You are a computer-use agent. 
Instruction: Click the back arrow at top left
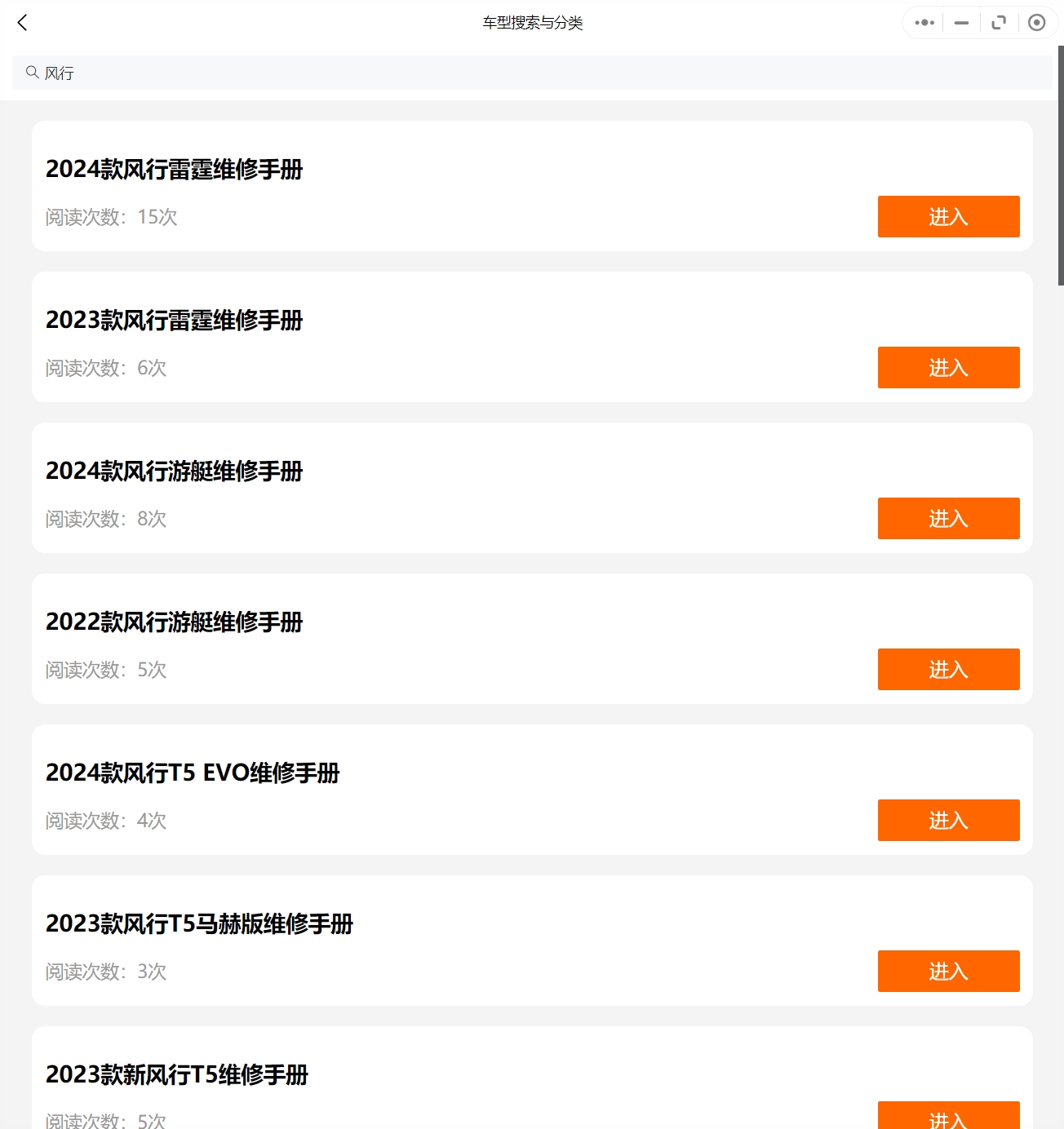pyautogui.click(x=22, y=23)
